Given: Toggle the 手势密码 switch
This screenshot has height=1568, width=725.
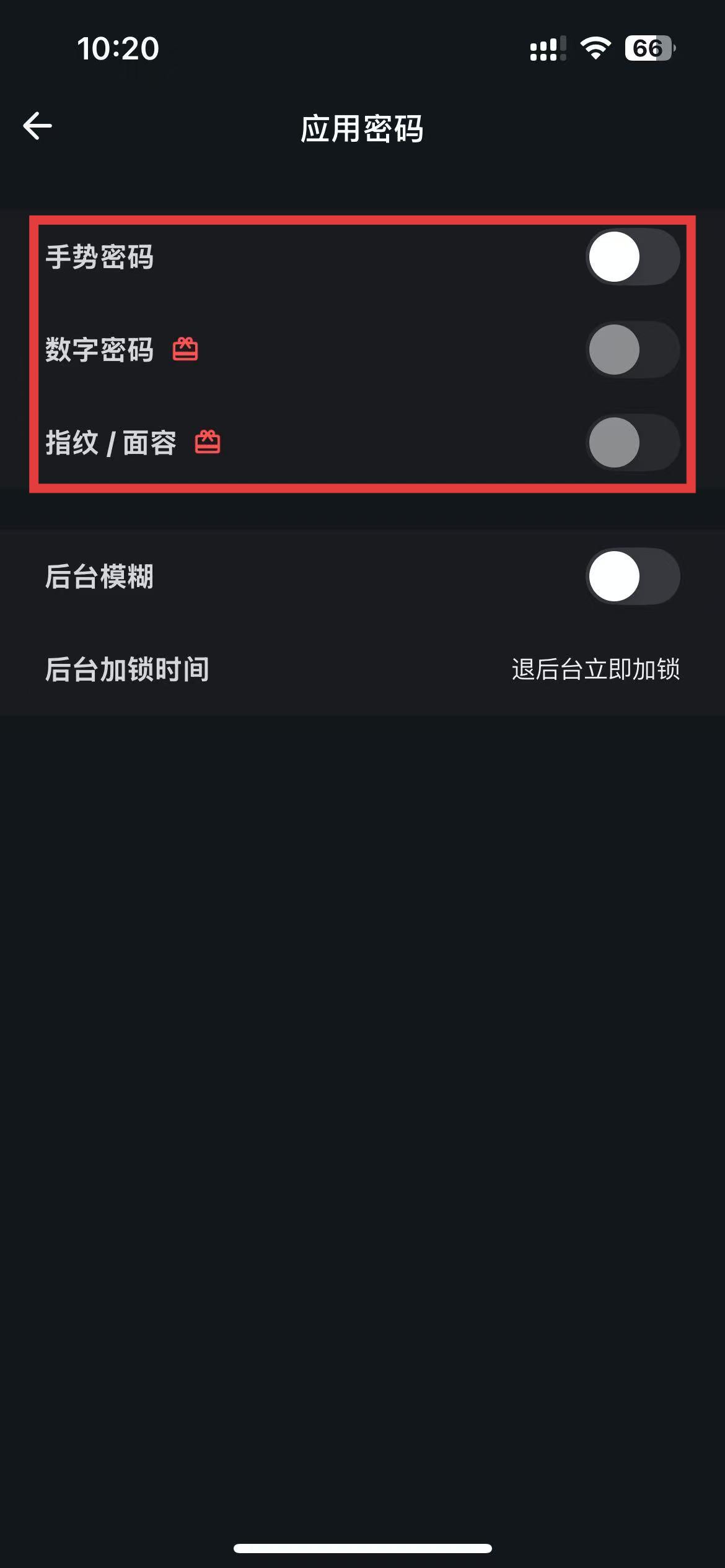Looking at the screenshot, I should tap(632, 257).
